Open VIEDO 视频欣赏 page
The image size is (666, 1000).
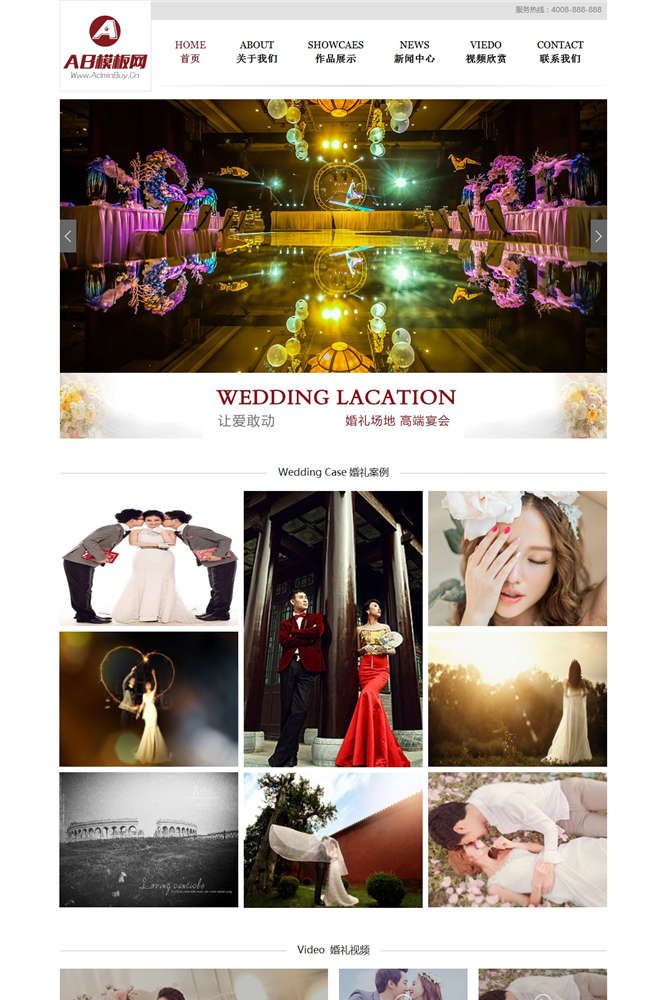coord(485,51)
